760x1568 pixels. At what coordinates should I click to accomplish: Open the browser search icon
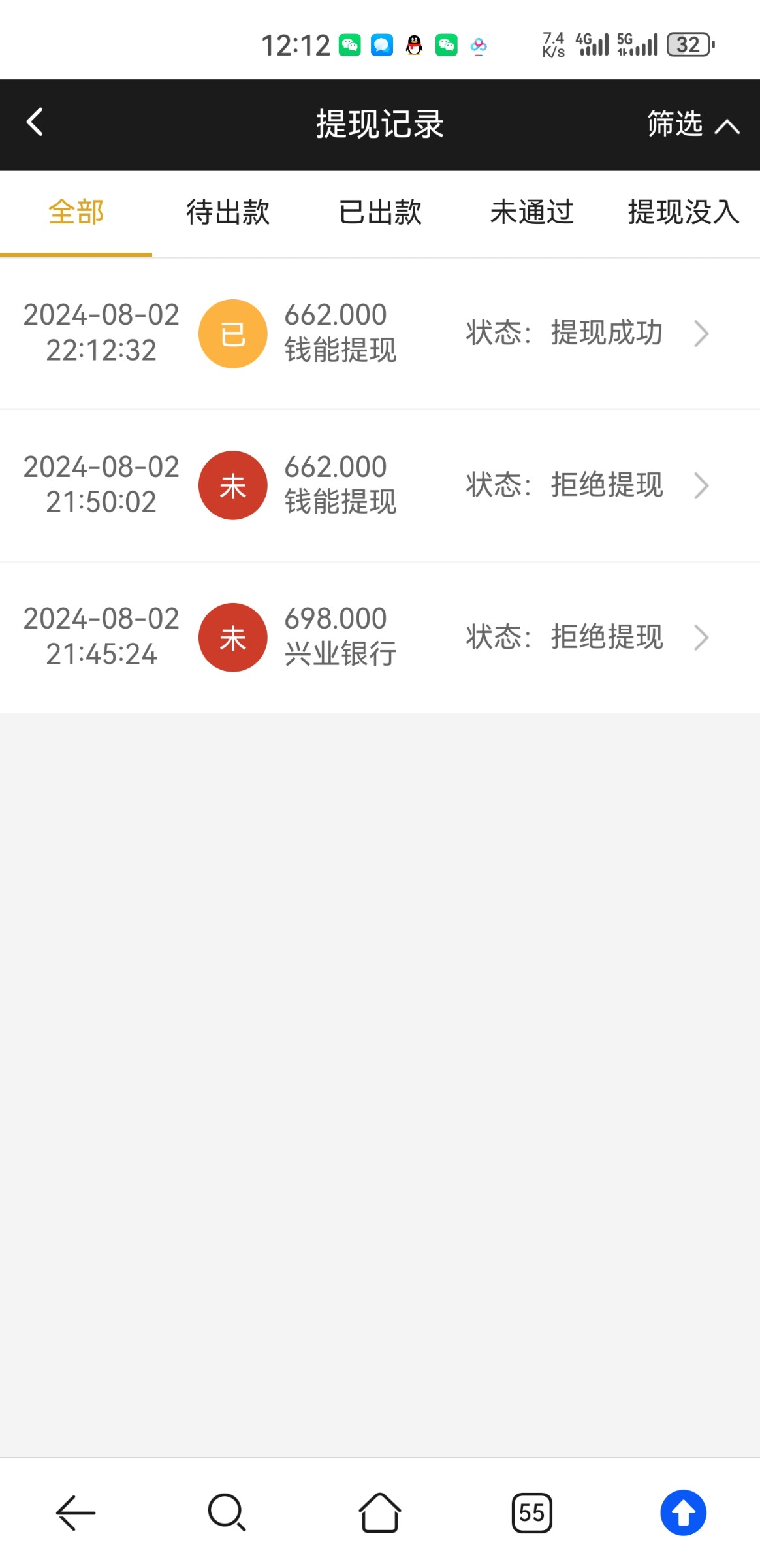227,1512
